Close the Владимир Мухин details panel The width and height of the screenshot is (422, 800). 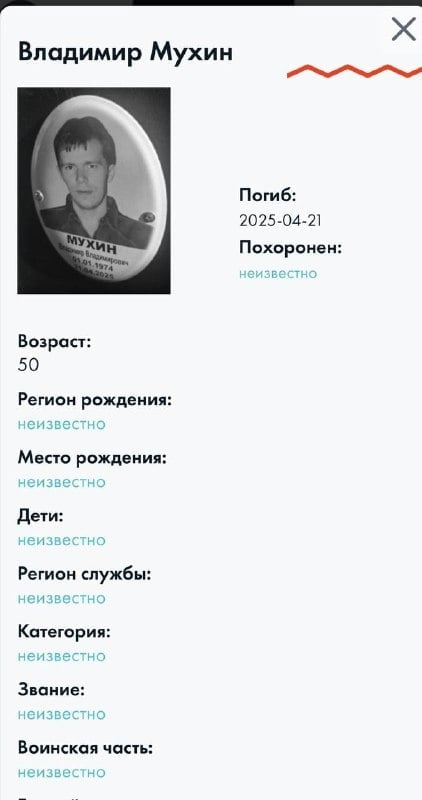click(403, 30)
